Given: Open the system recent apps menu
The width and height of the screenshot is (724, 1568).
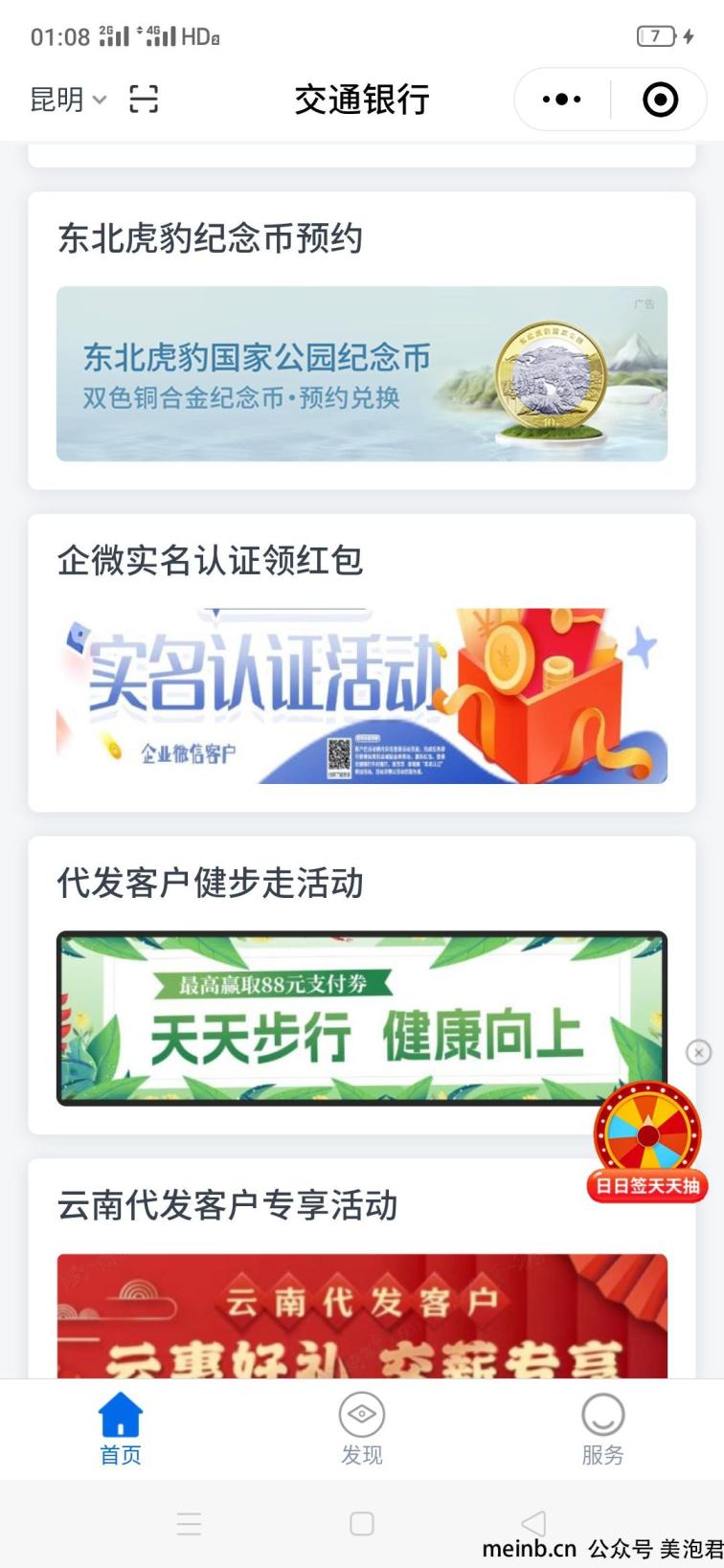Looking at the screenshot, I should point(190,1523).
